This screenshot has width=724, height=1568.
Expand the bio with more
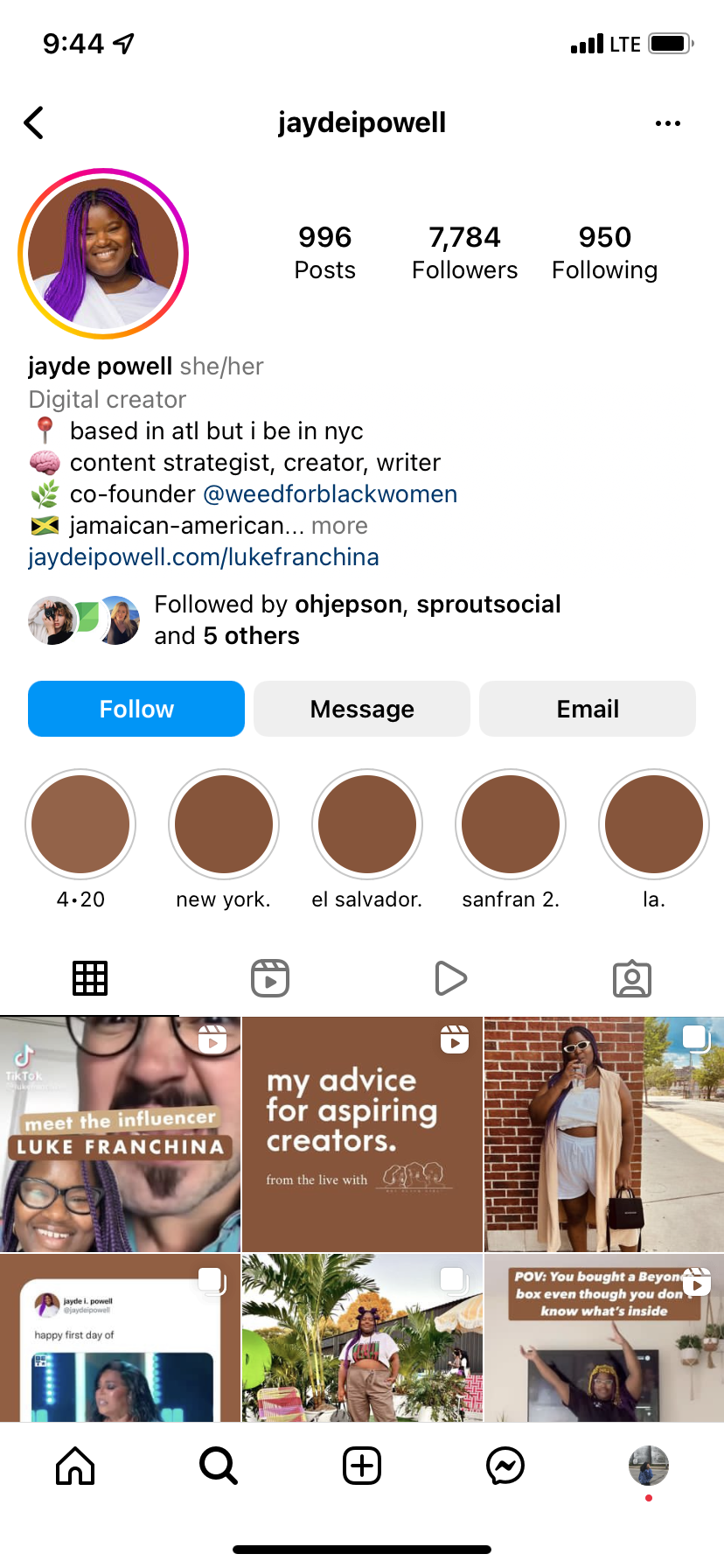point(339,526)
